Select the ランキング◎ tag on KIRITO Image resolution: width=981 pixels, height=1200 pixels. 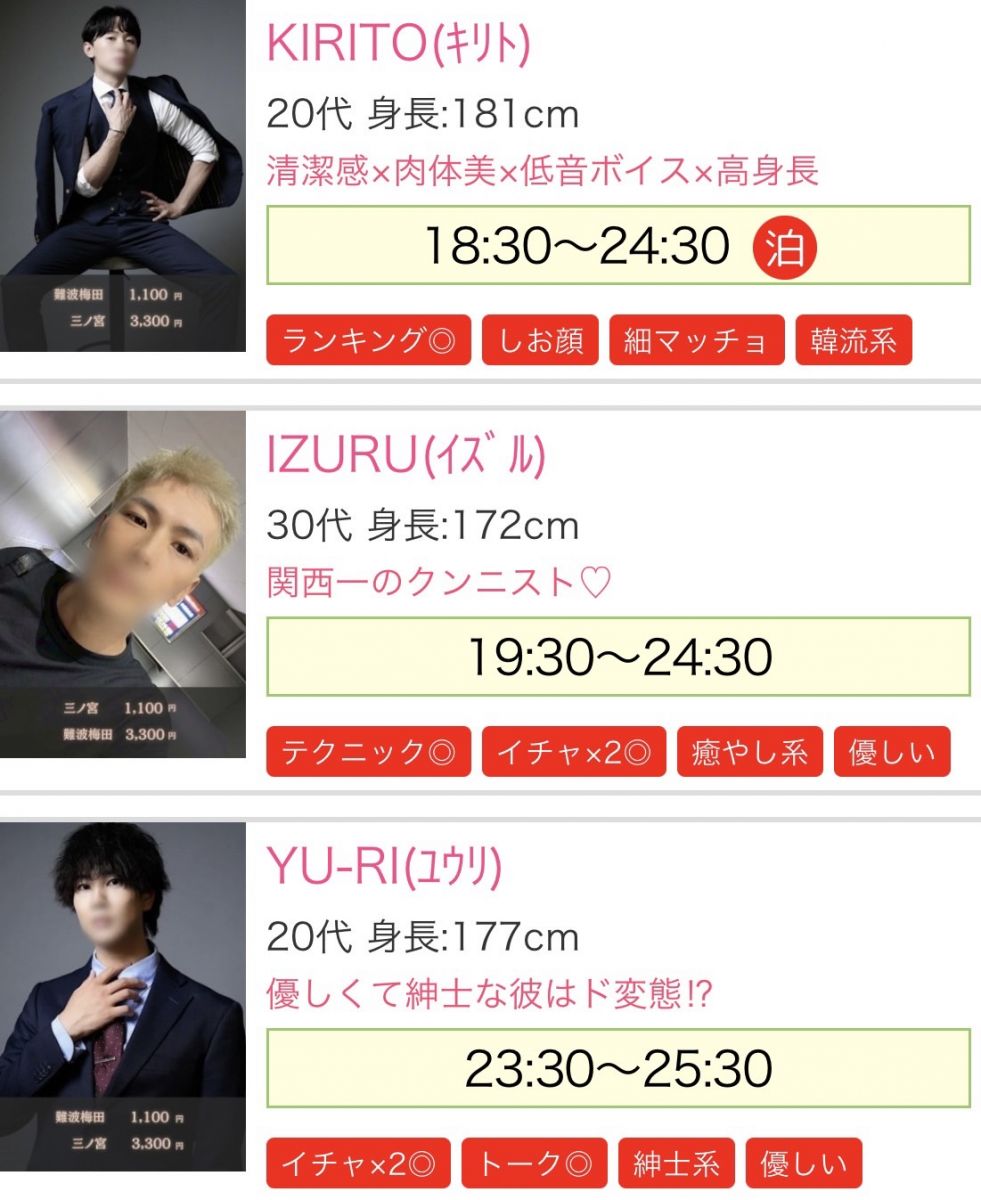pos(368,341)
